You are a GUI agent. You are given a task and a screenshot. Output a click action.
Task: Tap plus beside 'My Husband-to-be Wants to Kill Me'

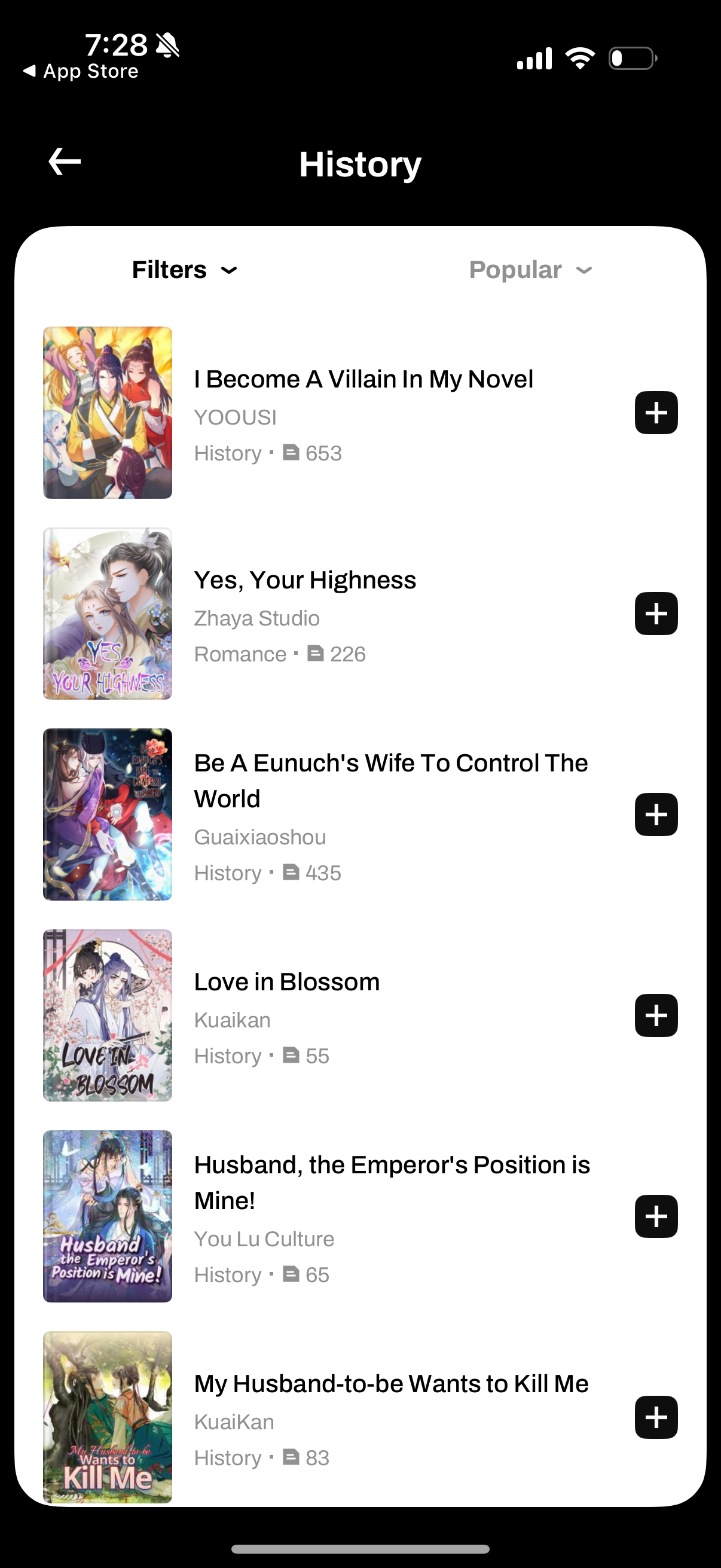coord(656,1418)
